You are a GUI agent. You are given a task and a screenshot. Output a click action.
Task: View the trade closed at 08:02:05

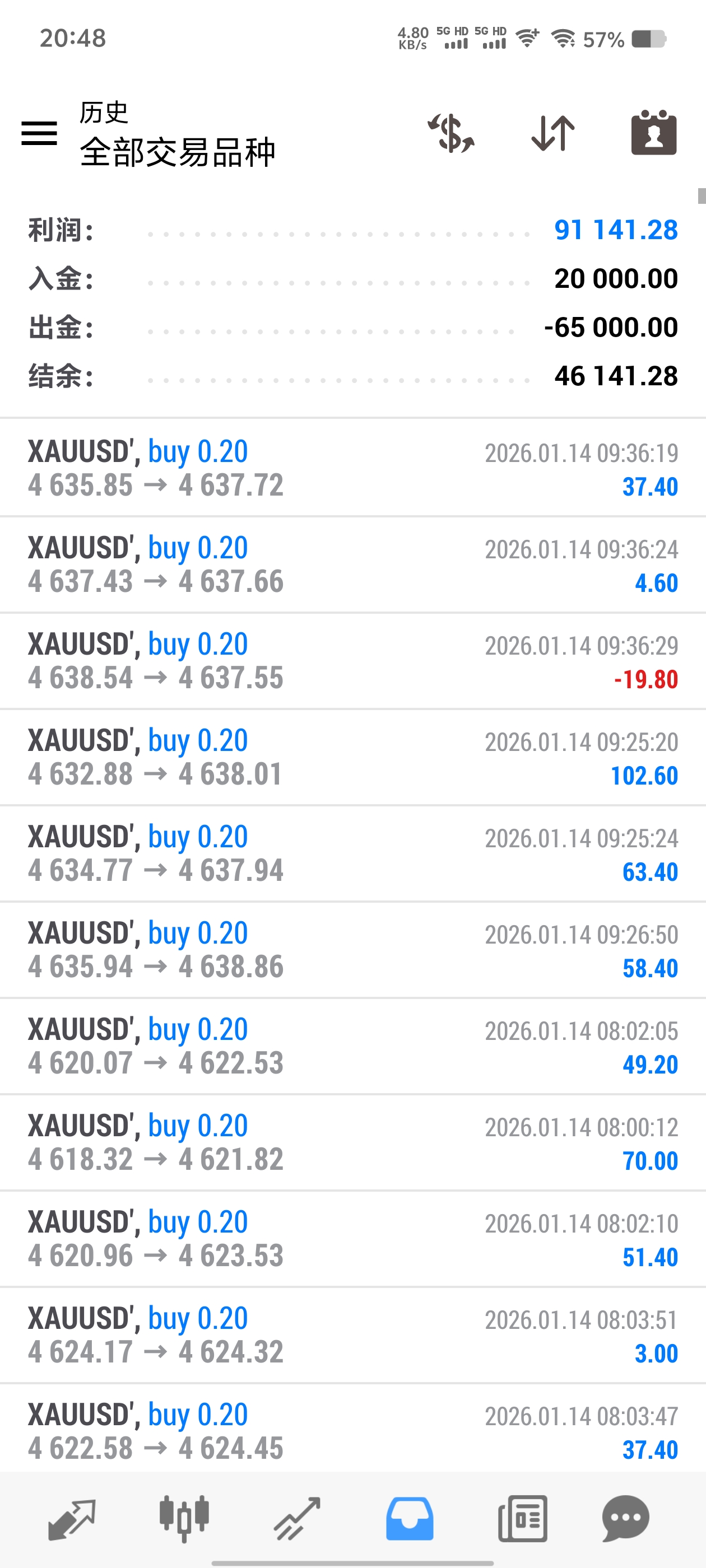tap(352, 1046)
